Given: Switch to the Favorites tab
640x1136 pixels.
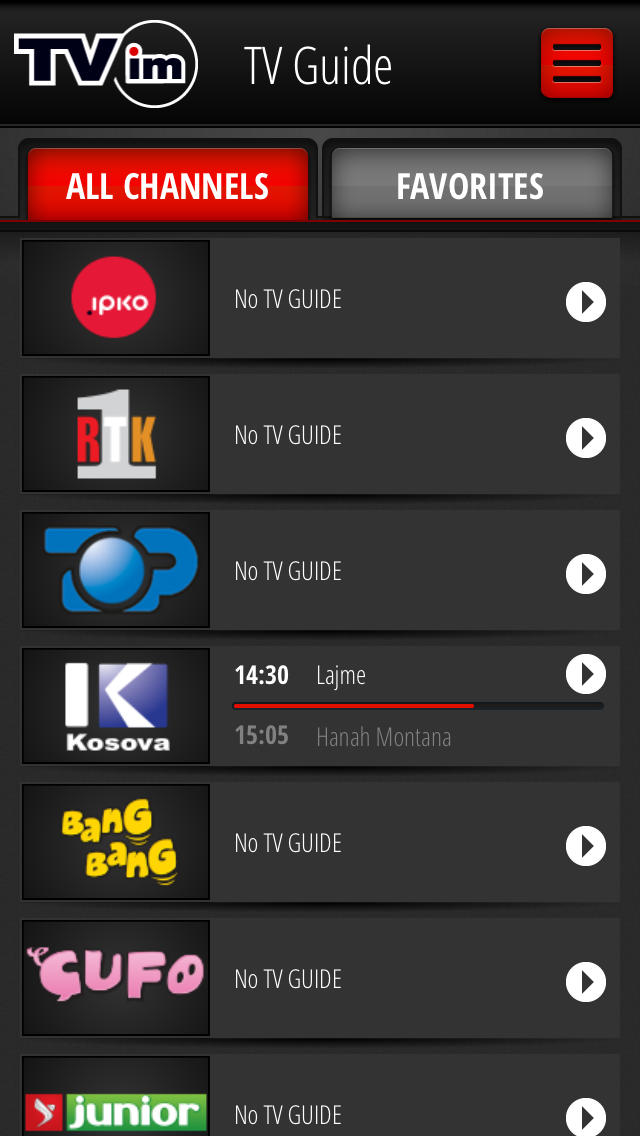Looking at the screenshot, I should pos(471,185).
